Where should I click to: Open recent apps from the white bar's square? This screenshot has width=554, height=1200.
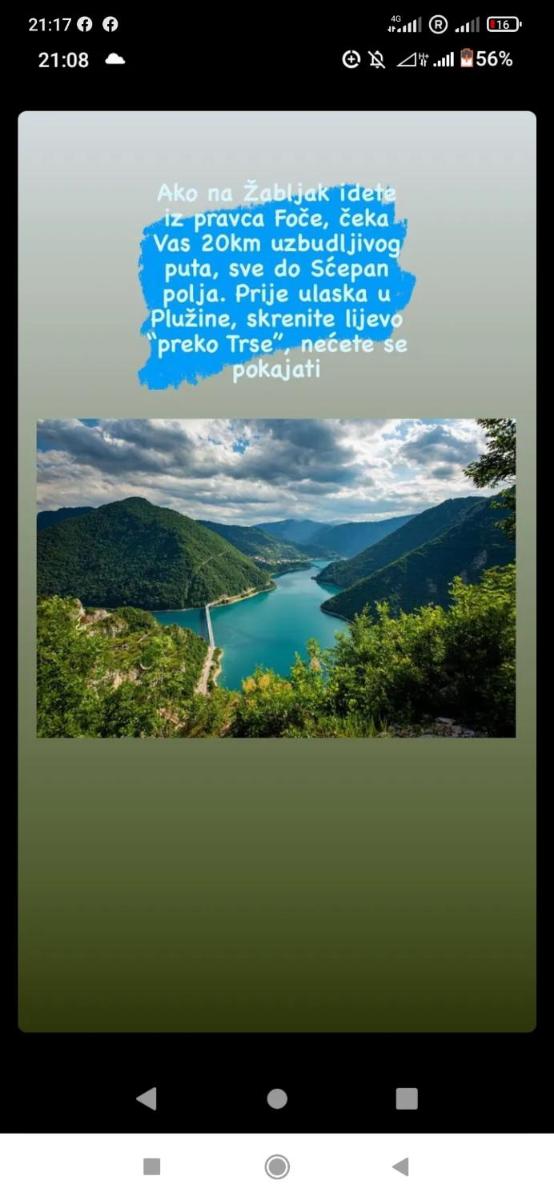[x=152, y=1166]
